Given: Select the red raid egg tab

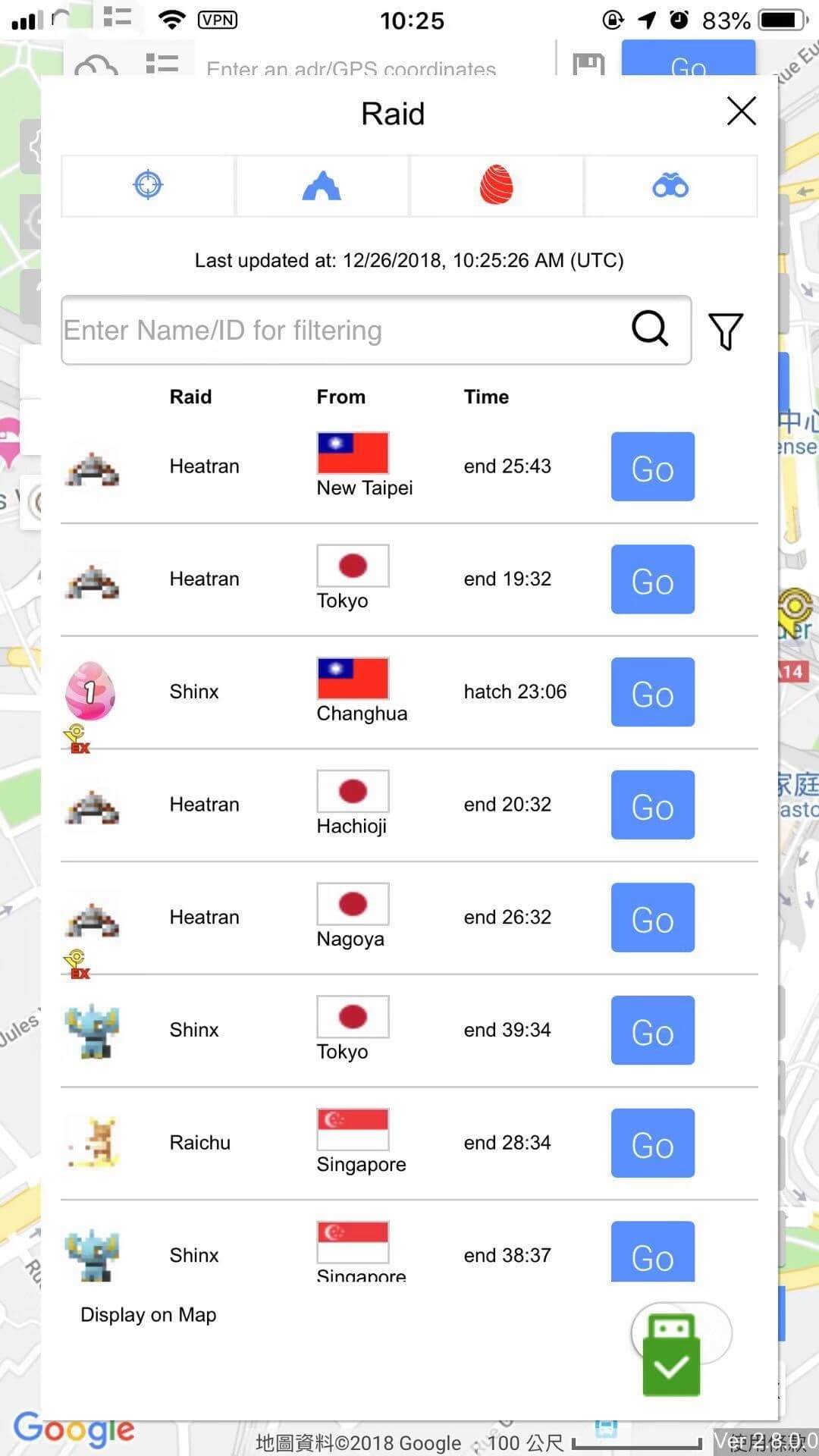Looking at the screenshot, I should coord(496,186).
